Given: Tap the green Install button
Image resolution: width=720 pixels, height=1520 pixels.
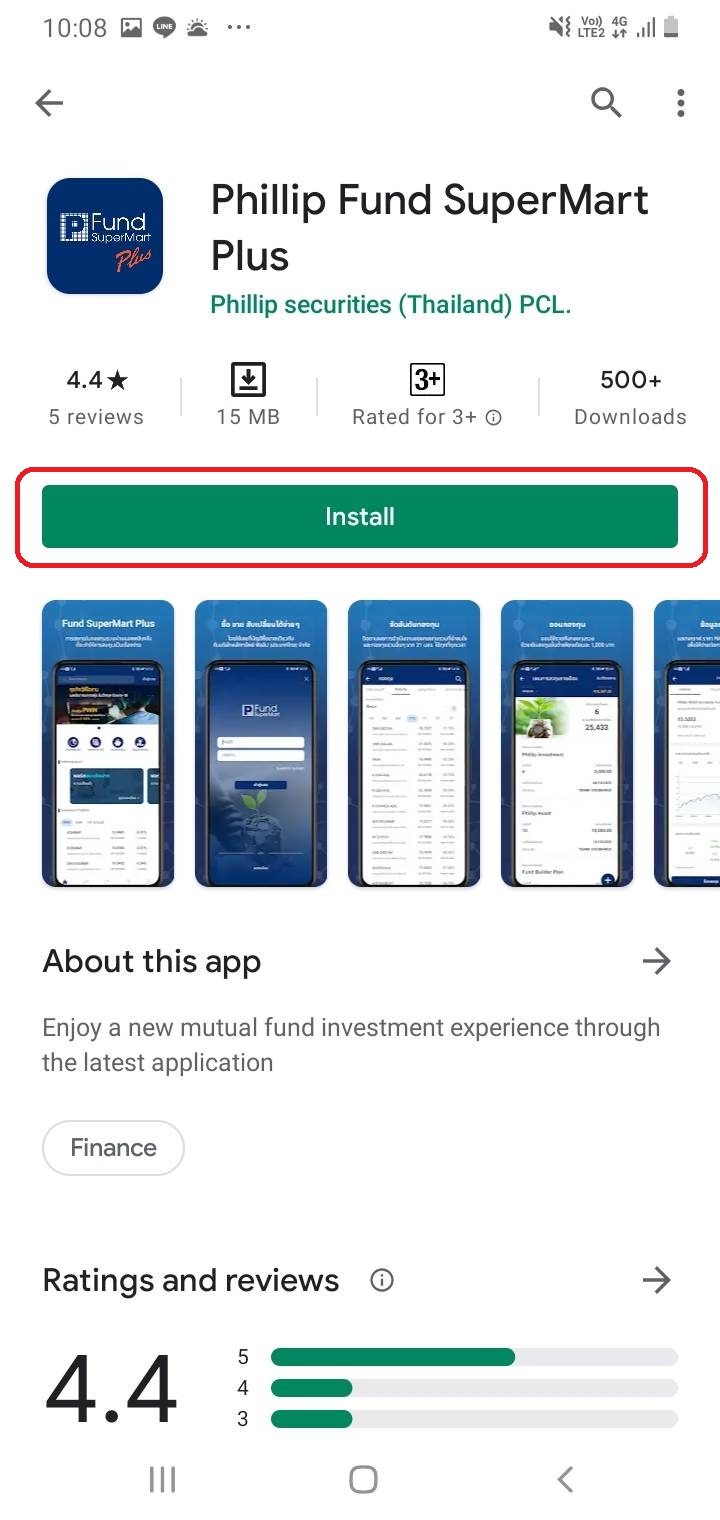Looking at the screenshot, I should (360, 516).
